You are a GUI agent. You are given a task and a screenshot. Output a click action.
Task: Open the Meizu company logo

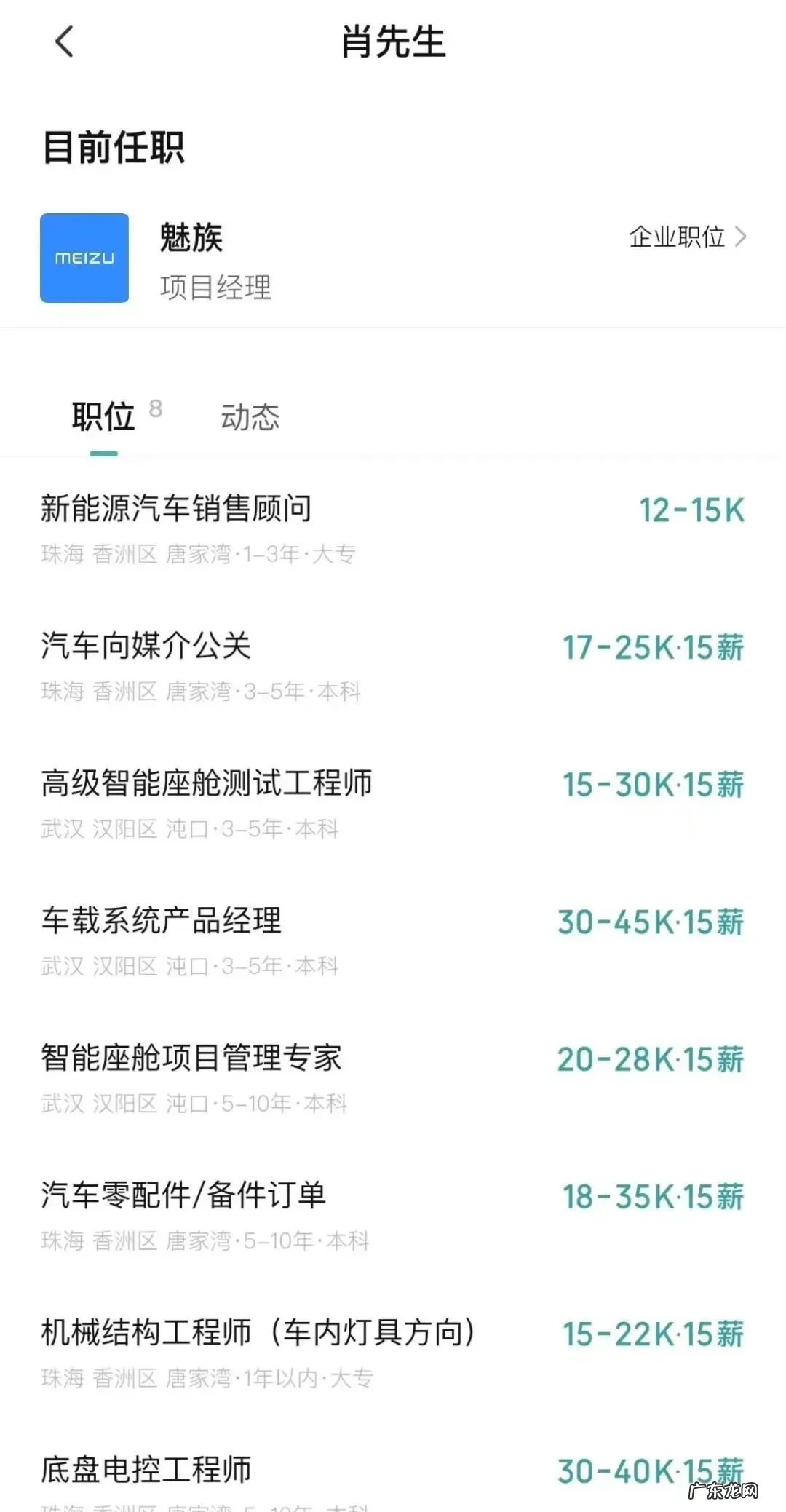84,258
